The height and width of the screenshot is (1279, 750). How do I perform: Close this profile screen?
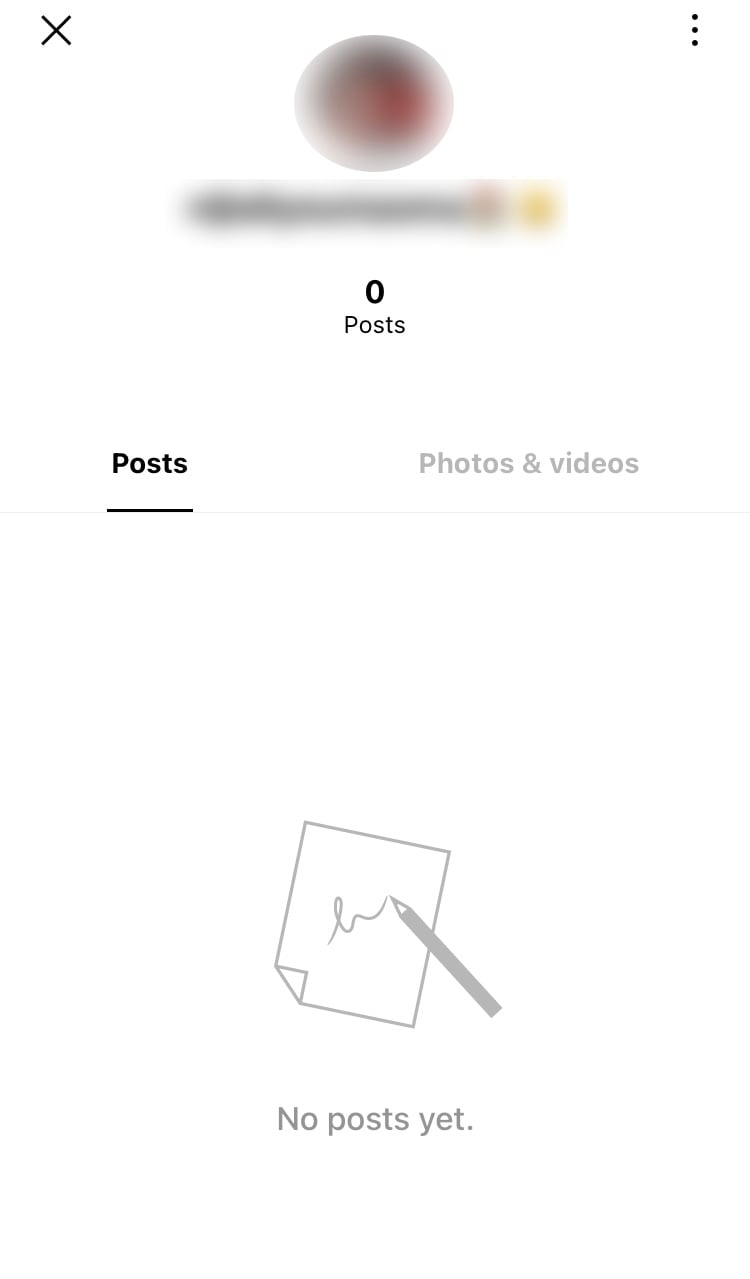point(56,31)
